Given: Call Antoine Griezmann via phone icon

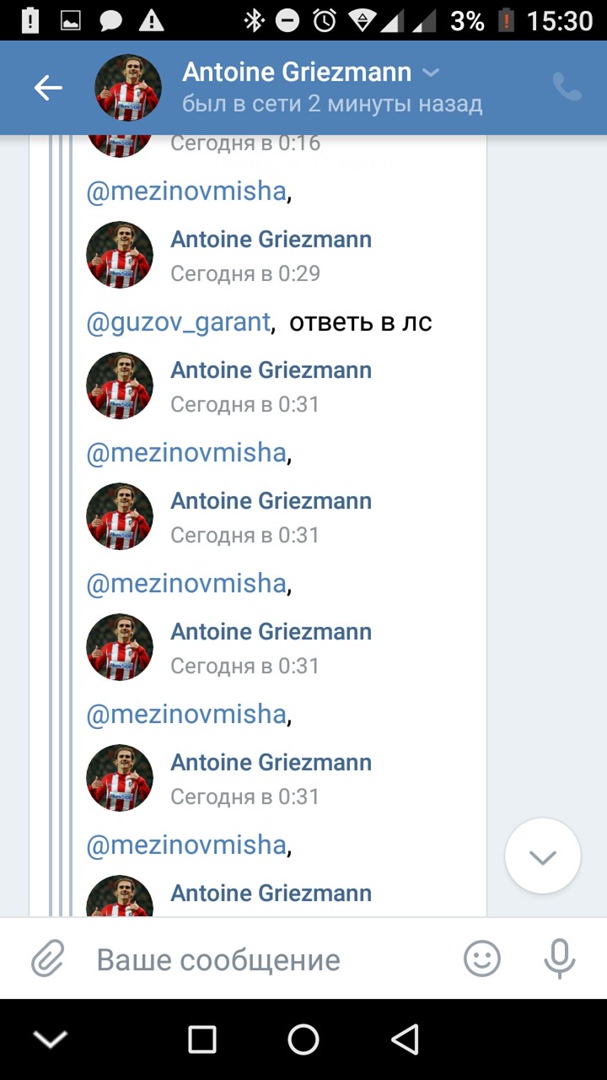Looking at the screenshot, I should (x=567, y=88).
